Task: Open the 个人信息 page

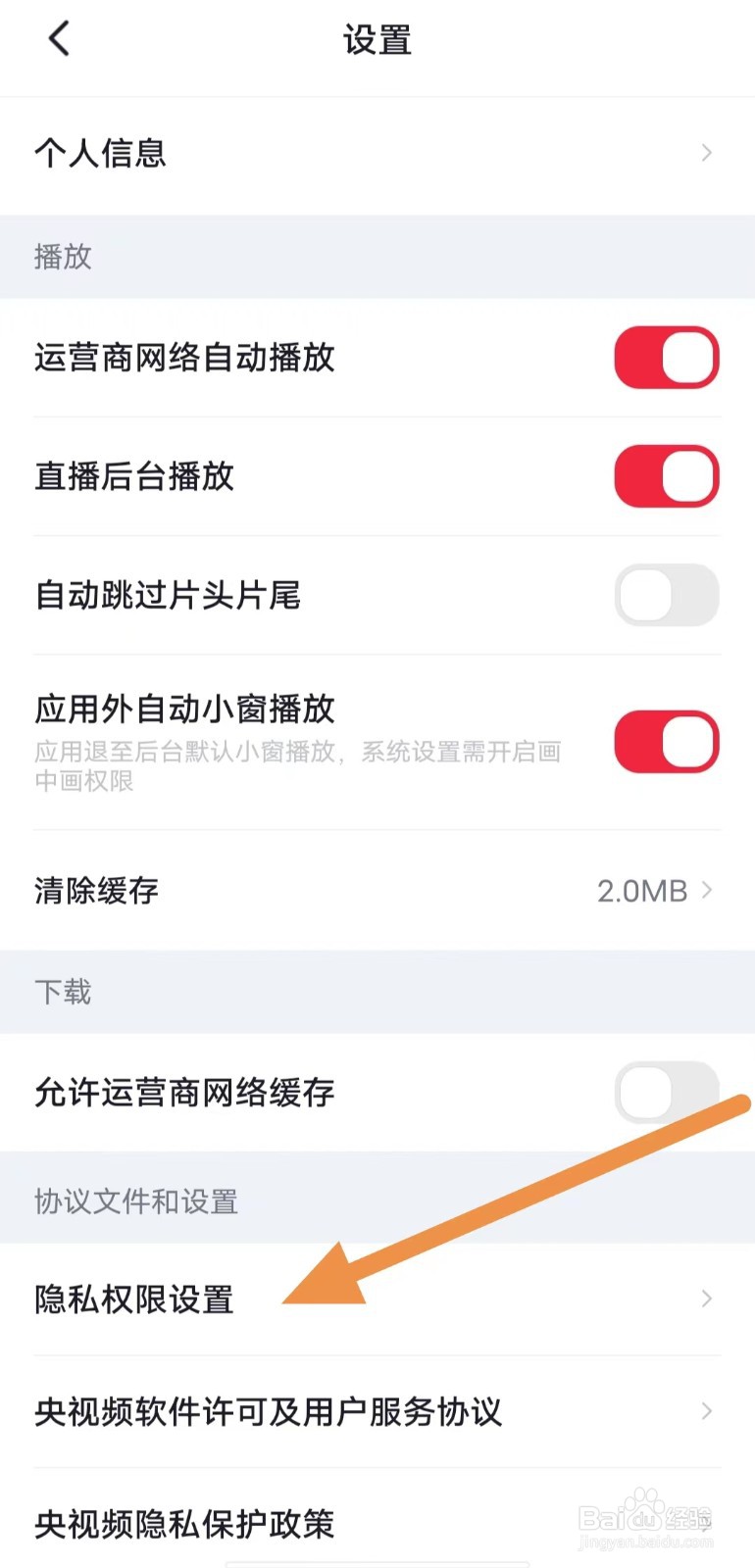Action: pyautogui.click(x=101, y=153)
